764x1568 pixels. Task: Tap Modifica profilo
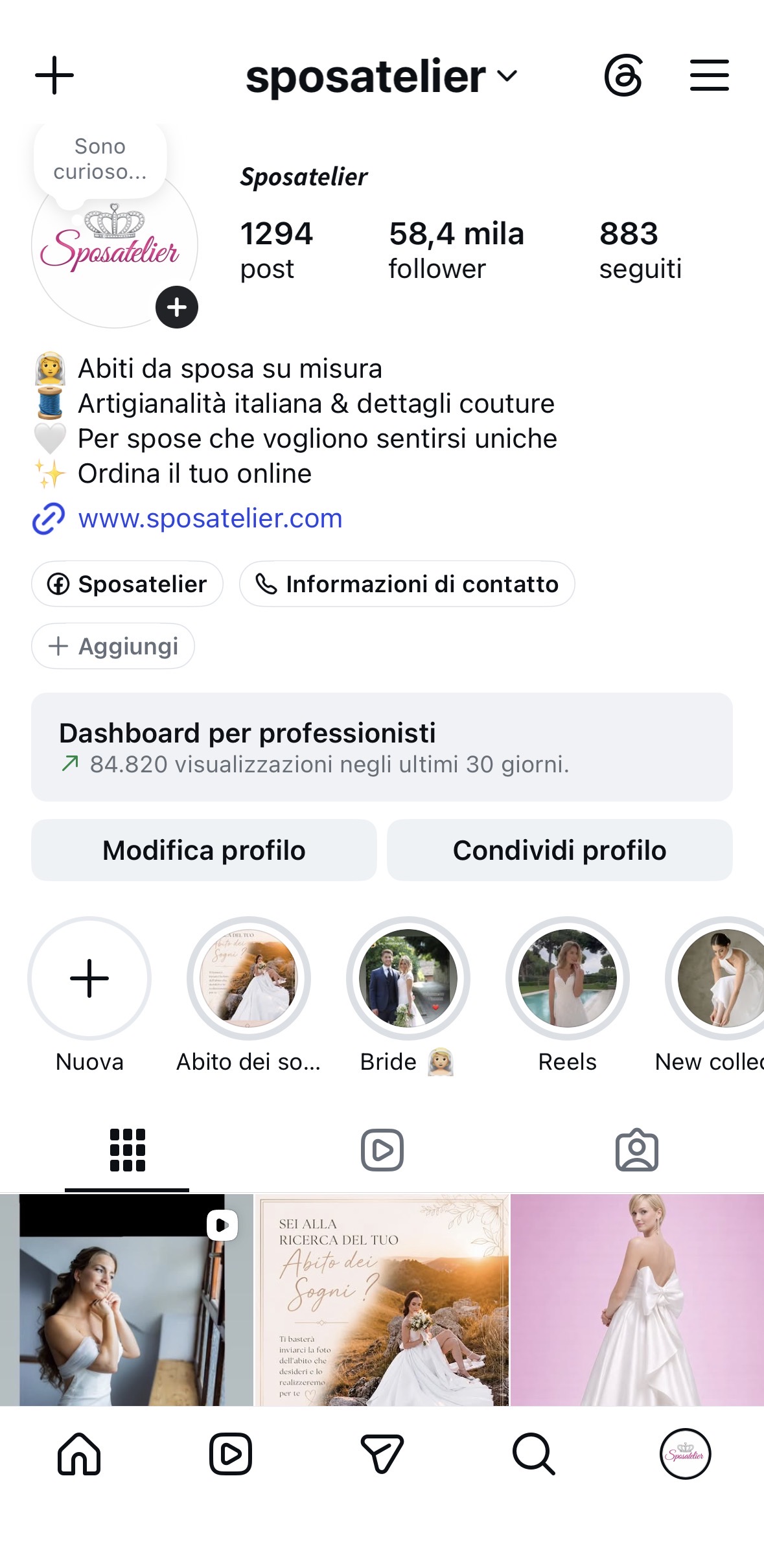(x=203, y=850)
